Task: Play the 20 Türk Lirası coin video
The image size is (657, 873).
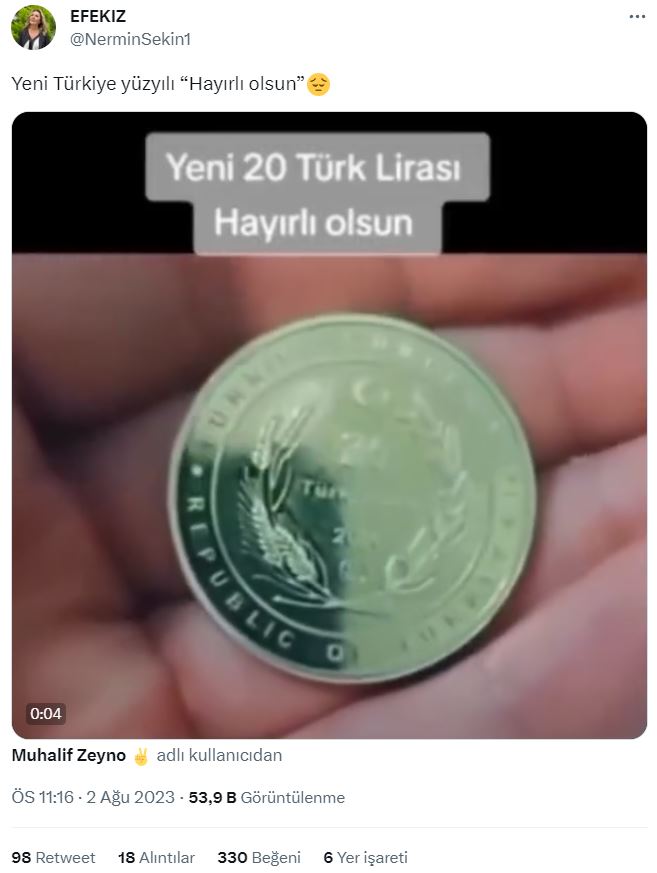Action: pos(329,425)
